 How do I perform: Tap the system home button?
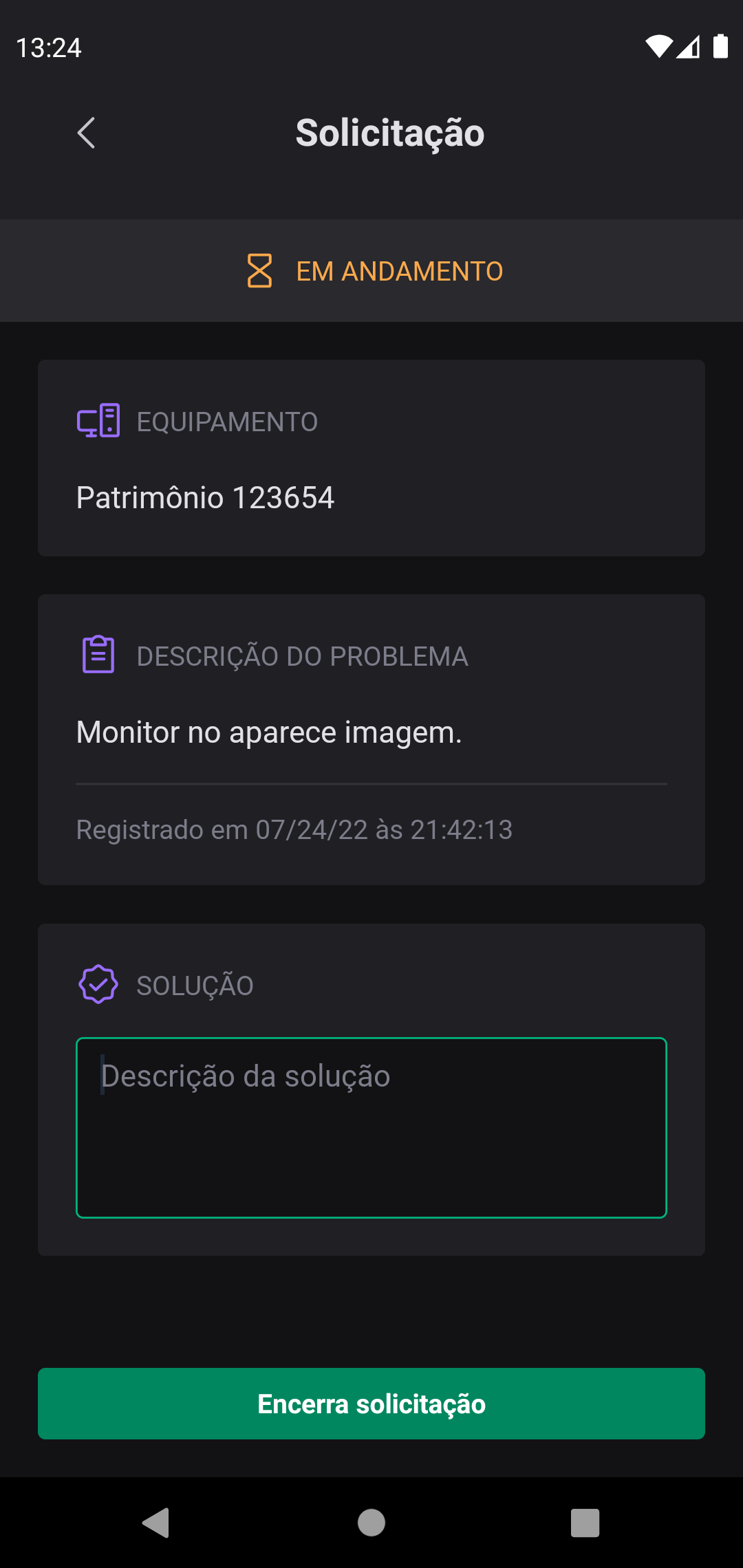[x=371, y=1523]
